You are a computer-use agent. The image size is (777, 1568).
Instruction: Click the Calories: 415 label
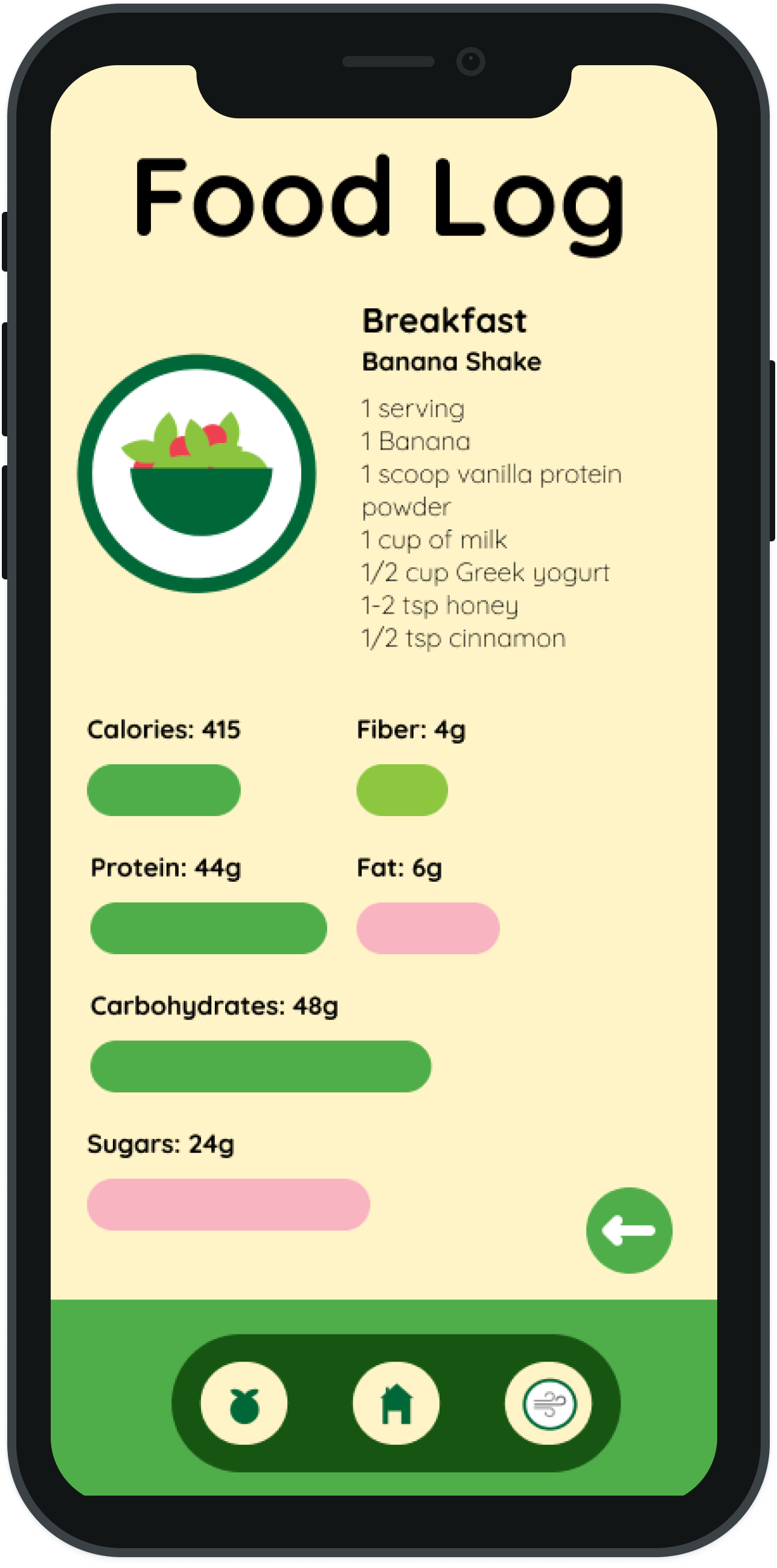[x=164, y=729]
